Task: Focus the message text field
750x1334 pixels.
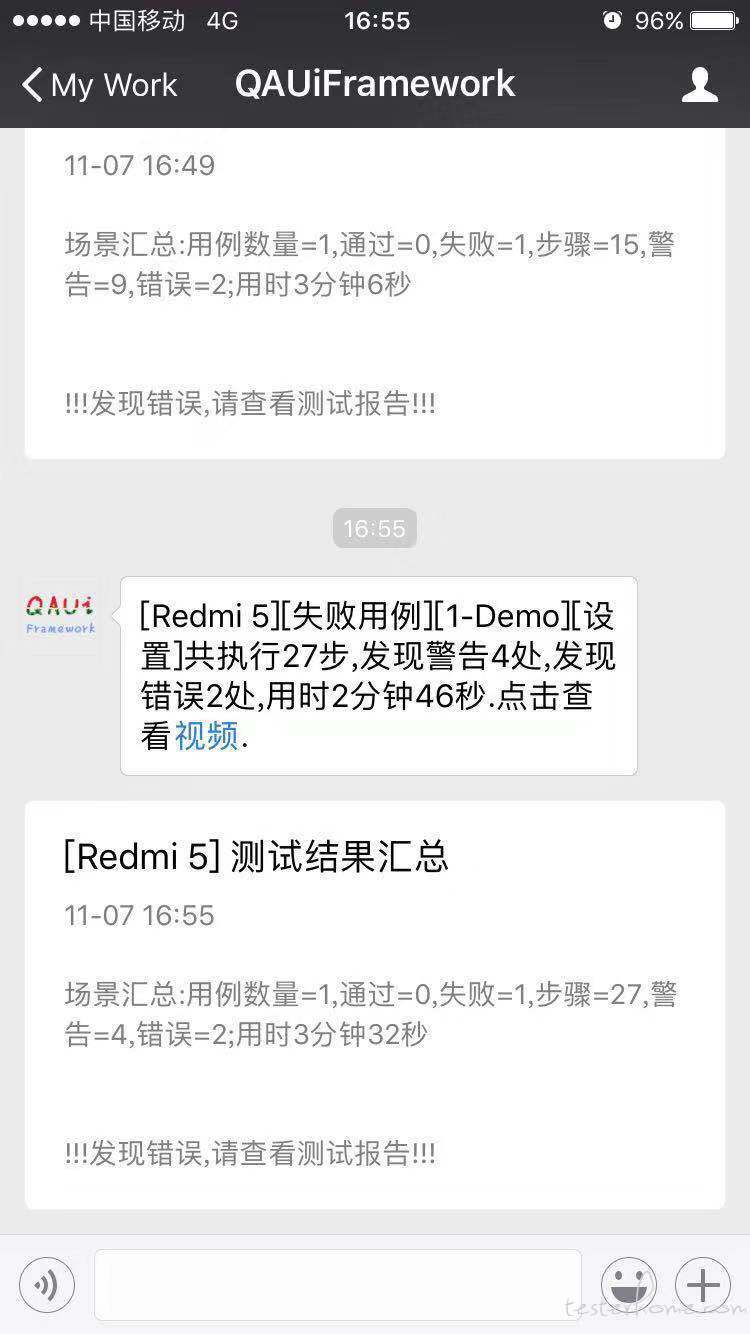Action: tap(338, 1284)
